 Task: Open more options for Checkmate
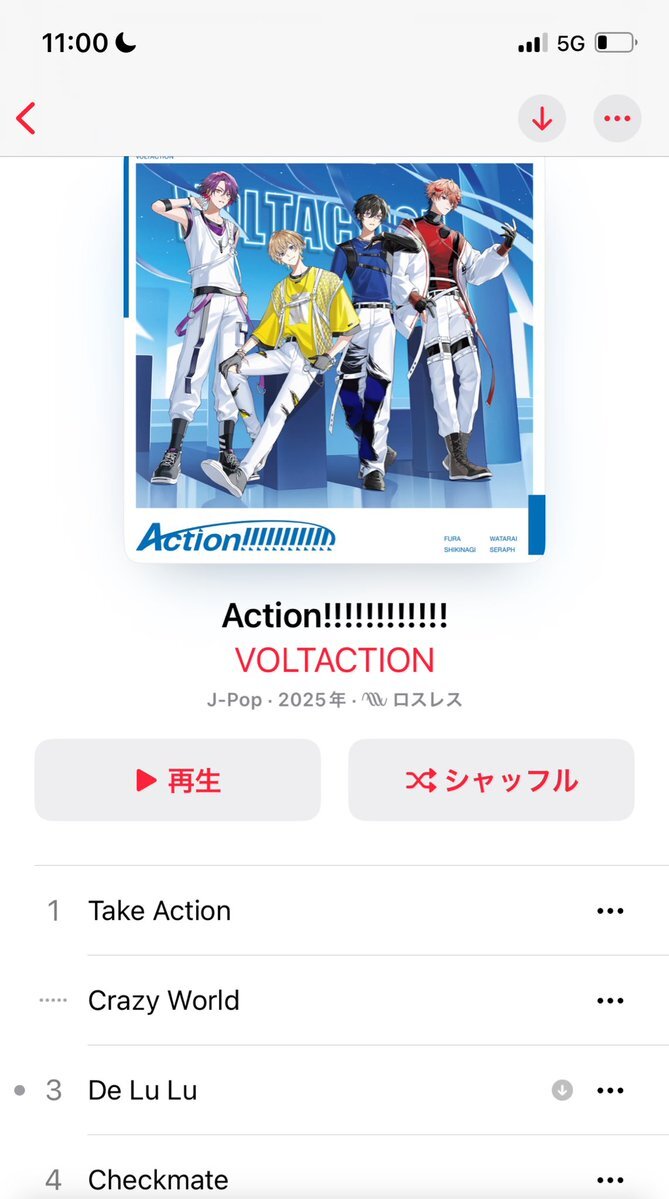[610, 1179]
